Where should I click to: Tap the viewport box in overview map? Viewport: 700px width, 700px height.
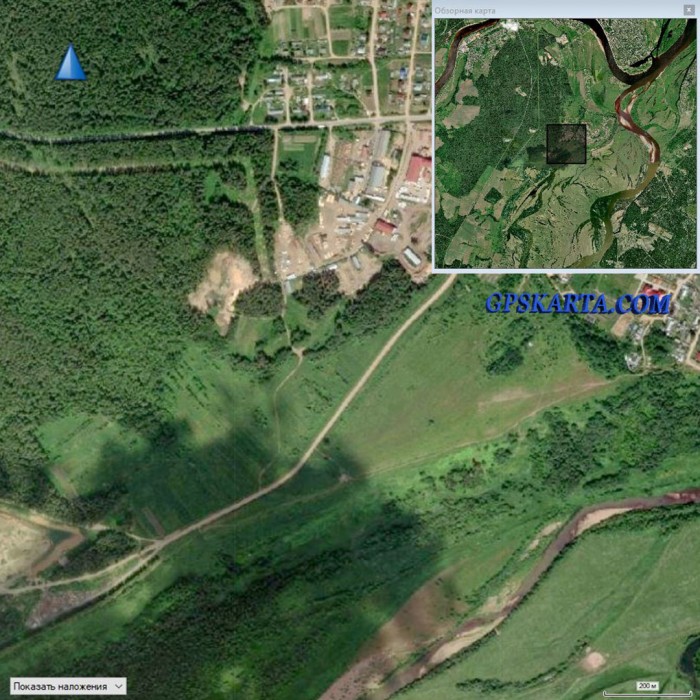click(566, 144)
